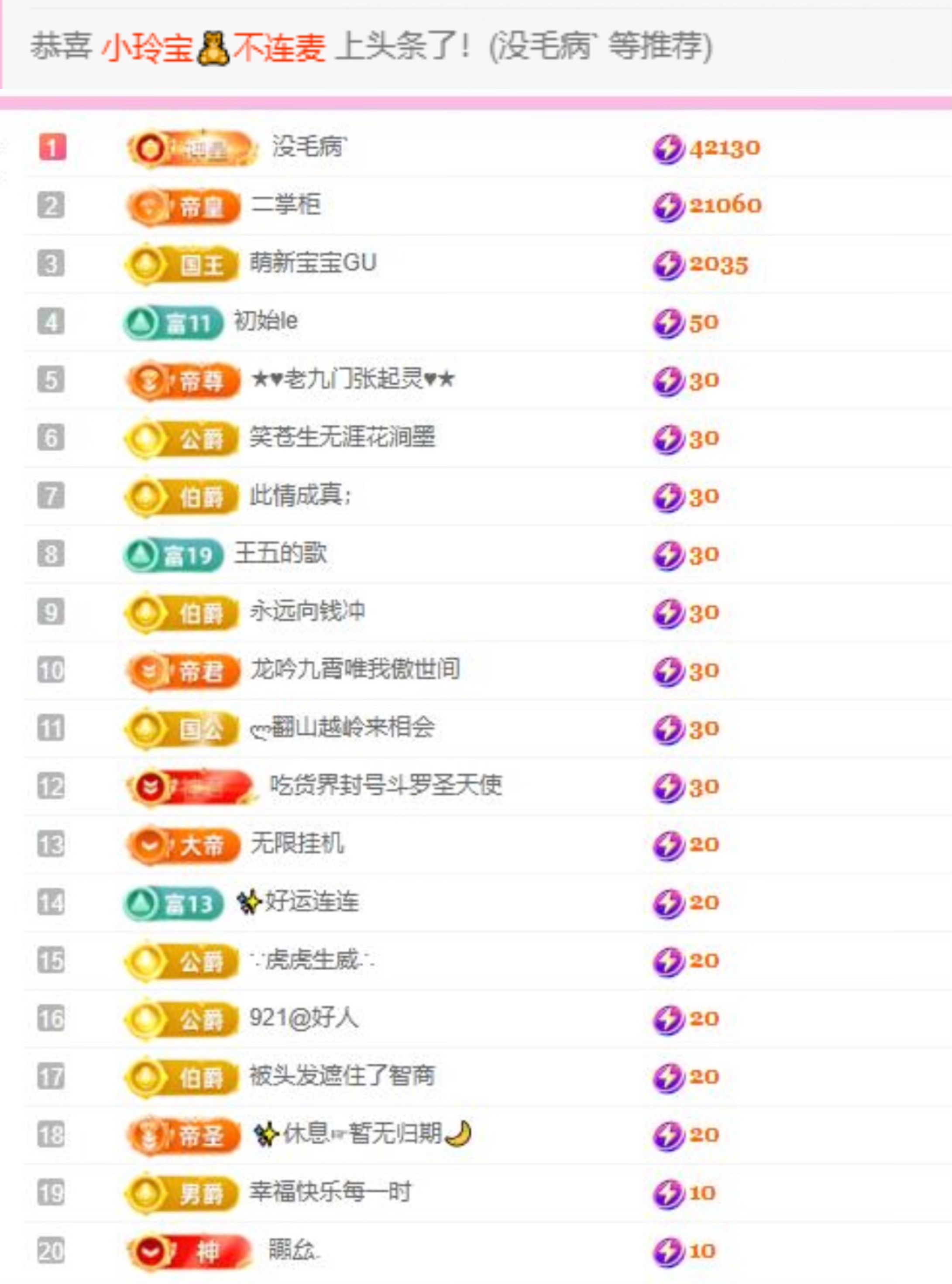Select 幸福快乐每一时 row
Screen dimensions: 952x1284
point(330,1192)
